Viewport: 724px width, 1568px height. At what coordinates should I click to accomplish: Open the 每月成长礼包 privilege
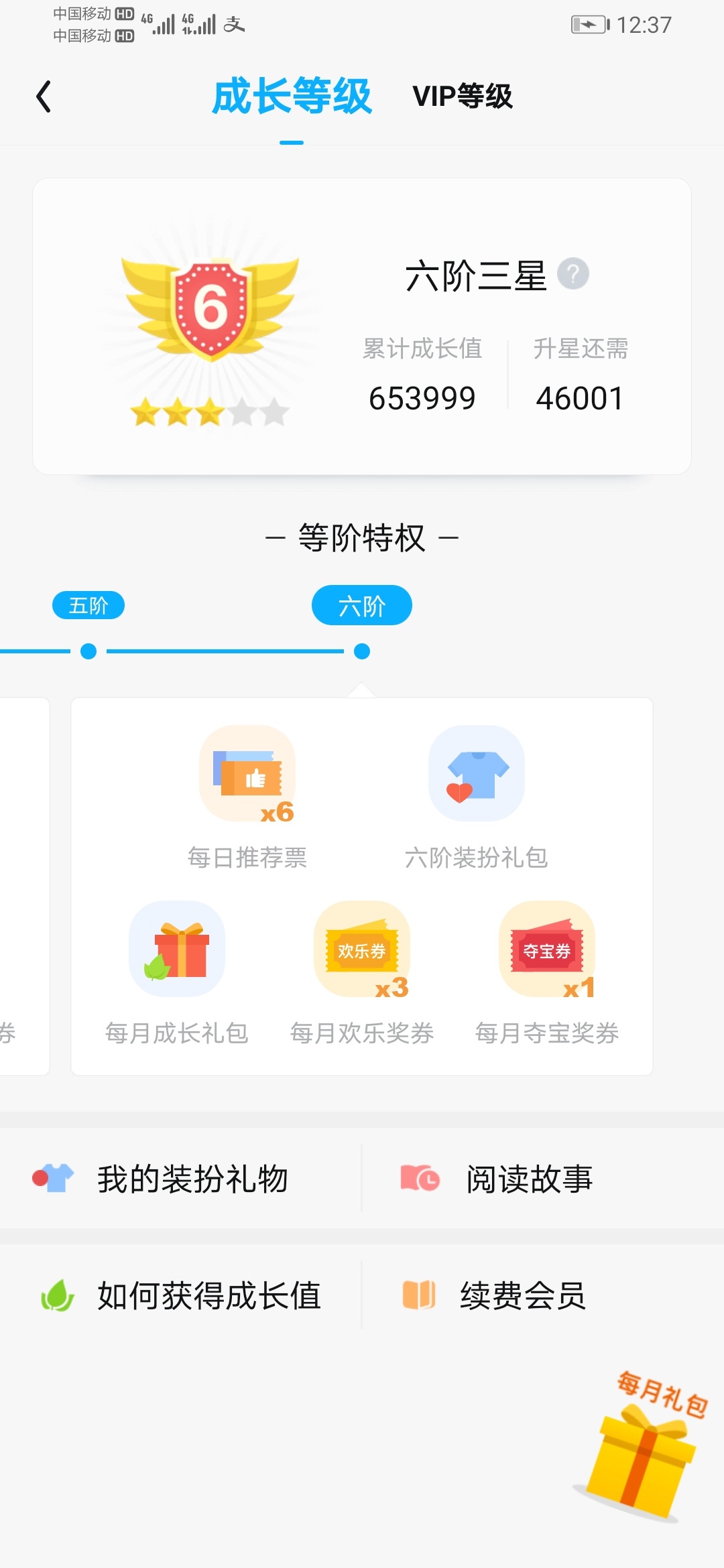177,973
